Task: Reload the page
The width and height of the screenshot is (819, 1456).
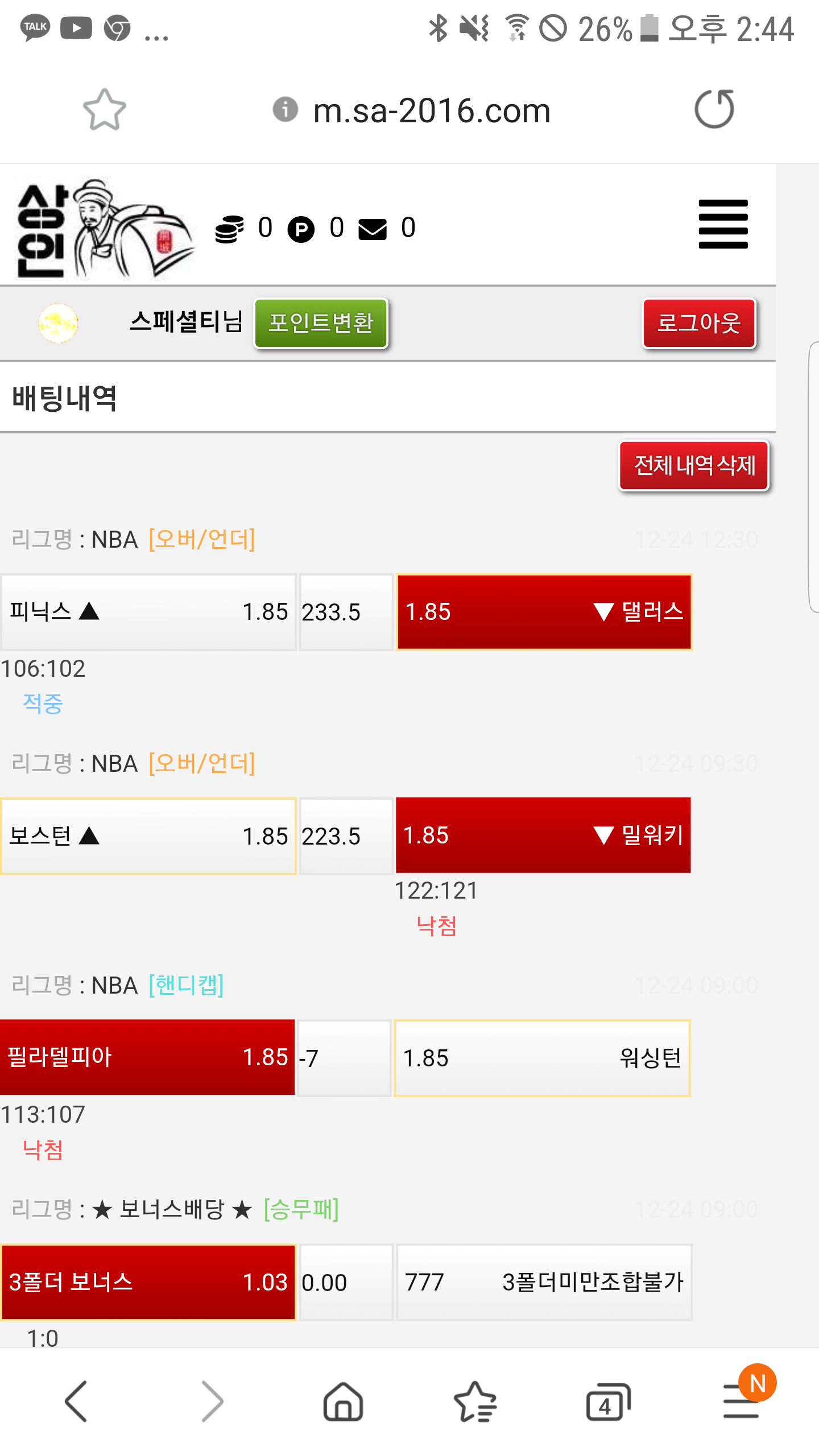Action: [714, 109]
